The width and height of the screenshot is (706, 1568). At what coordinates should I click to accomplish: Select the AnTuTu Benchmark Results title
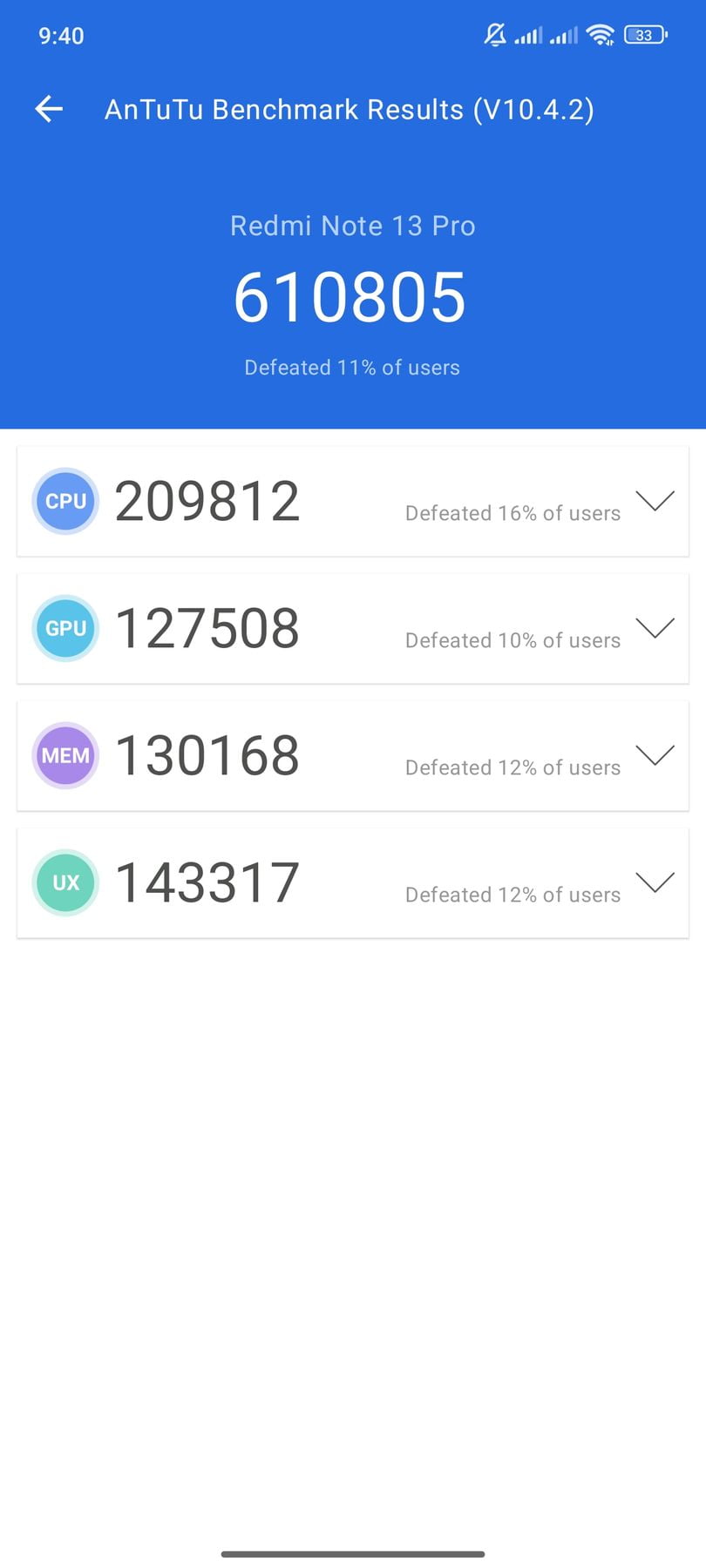pyautogui.click(x=350, y=109)
